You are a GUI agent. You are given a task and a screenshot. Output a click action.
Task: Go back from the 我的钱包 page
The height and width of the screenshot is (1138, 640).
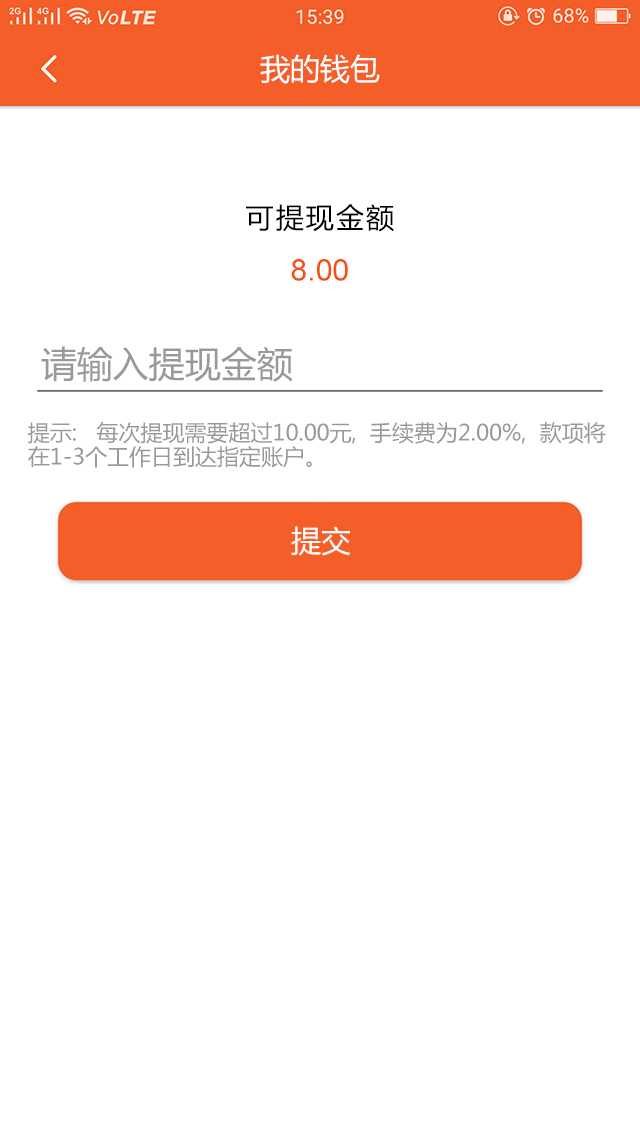(x=49, y=69)
